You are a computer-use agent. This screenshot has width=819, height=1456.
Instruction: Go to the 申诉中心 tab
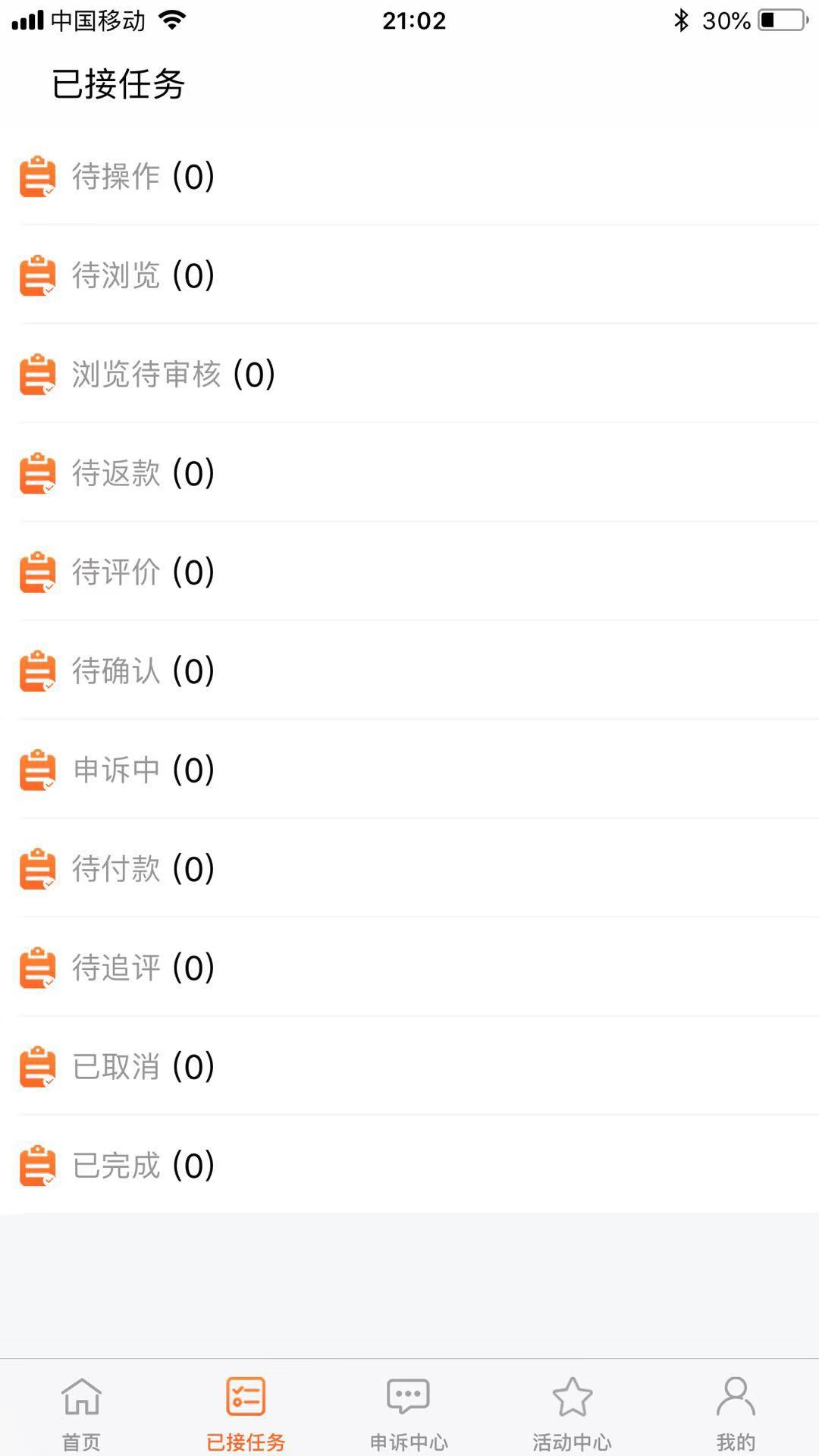click(x=409, y=1412)
